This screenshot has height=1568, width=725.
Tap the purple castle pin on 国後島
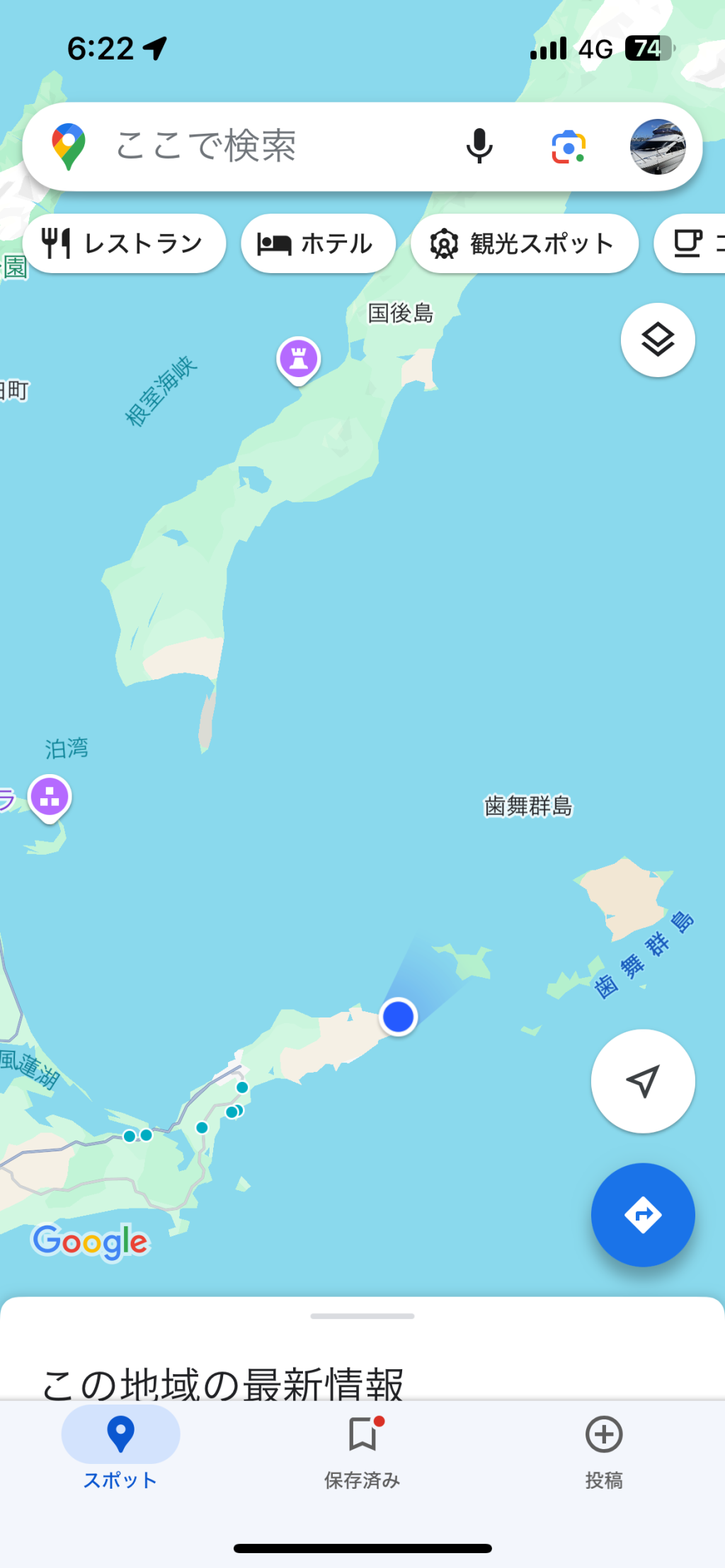pyautogui.click(x=298, y=360)
